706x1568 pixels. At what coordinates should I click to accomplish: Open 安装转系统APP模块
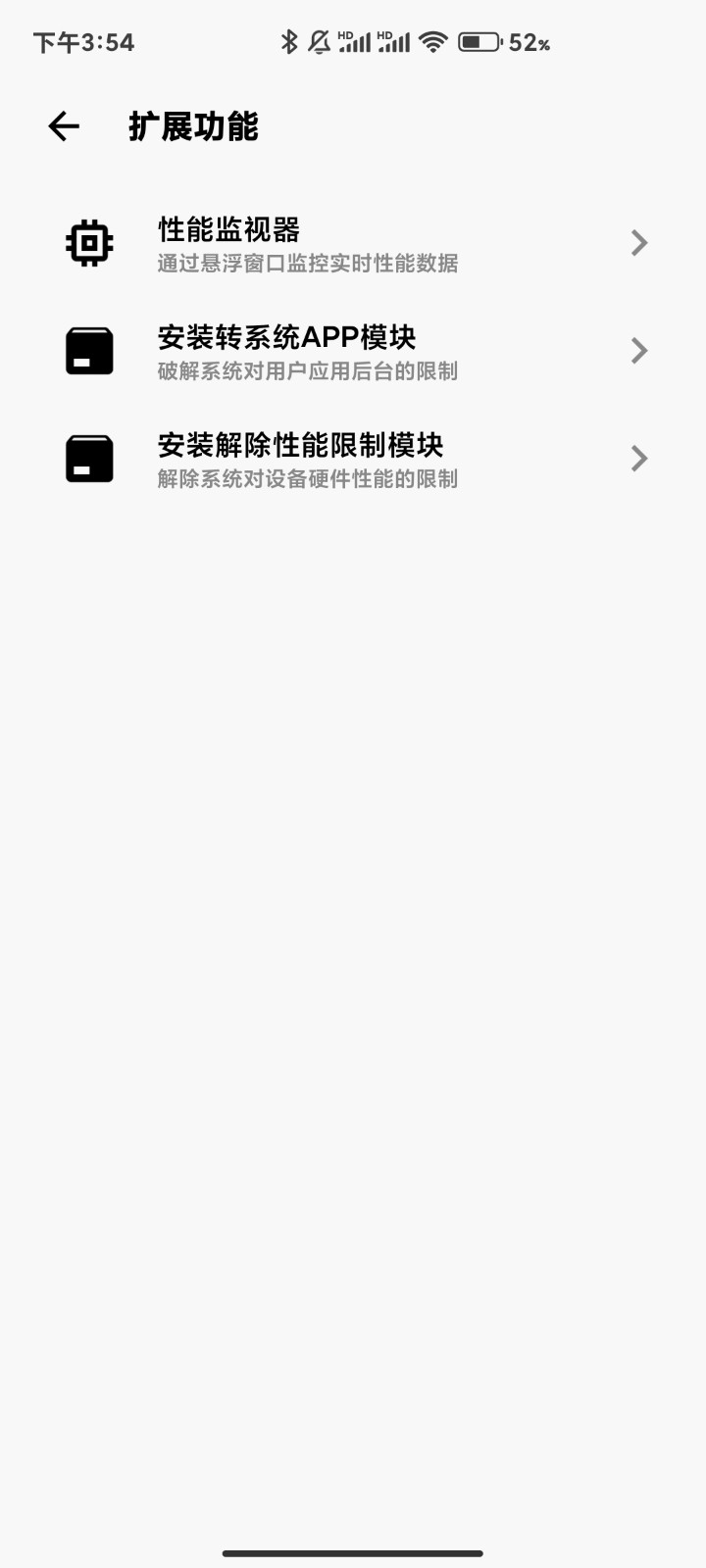(353, 351)
